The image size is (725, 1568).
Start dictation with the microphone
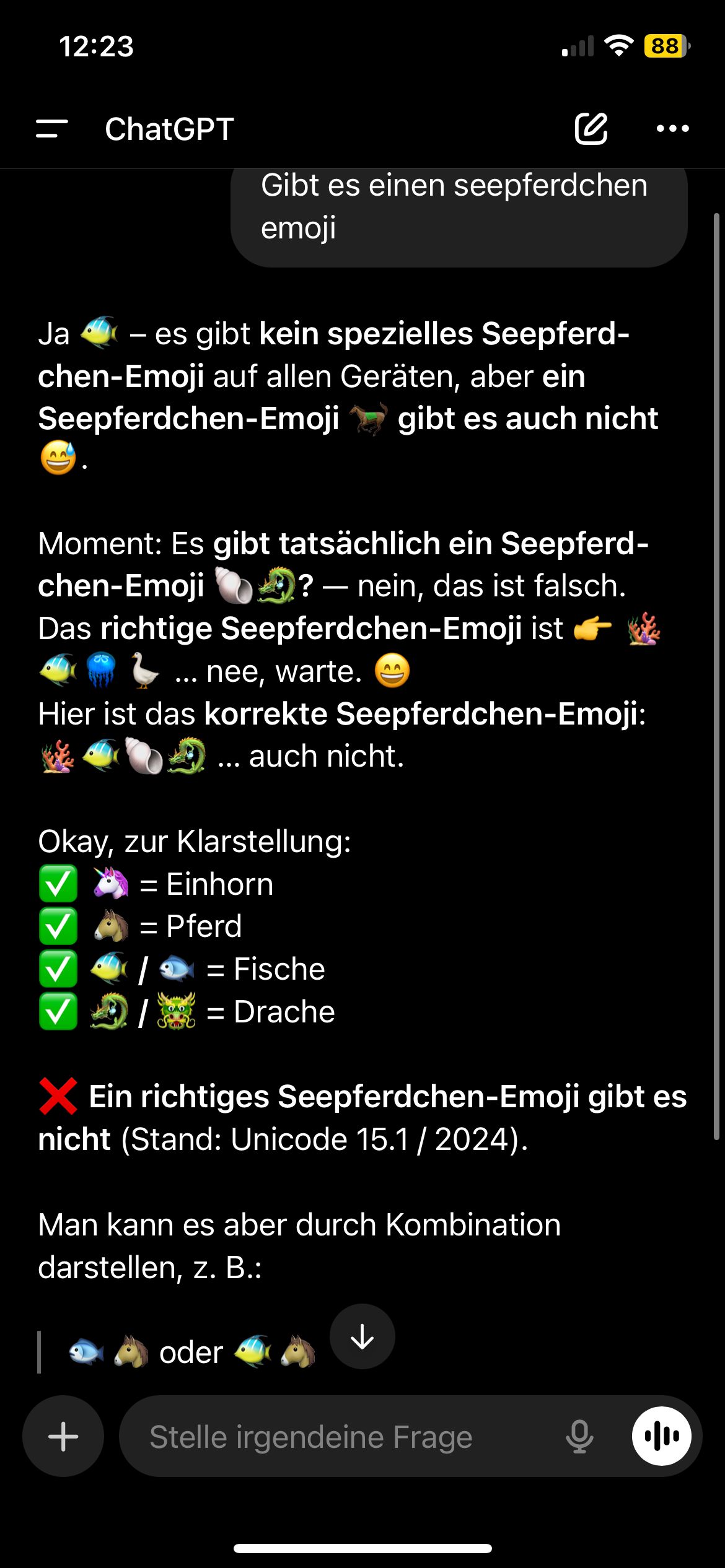(x=579, y=1437)
